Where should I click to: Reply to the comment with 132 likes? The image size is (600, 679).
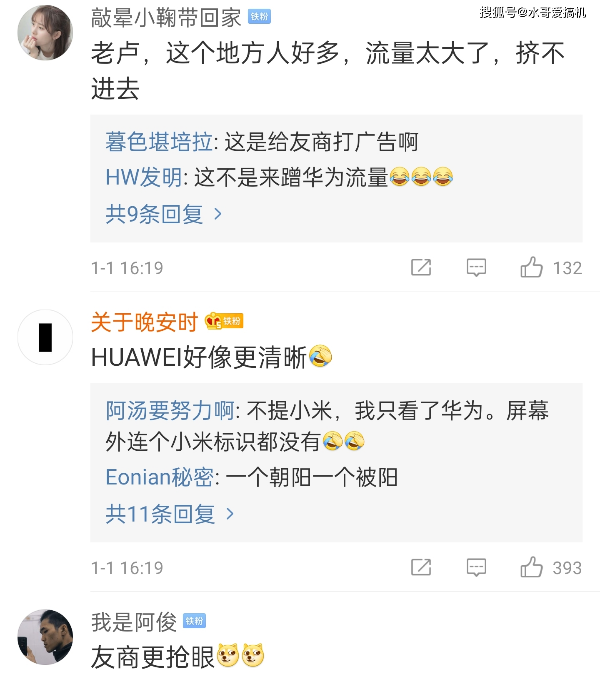[x=477, y=268]
